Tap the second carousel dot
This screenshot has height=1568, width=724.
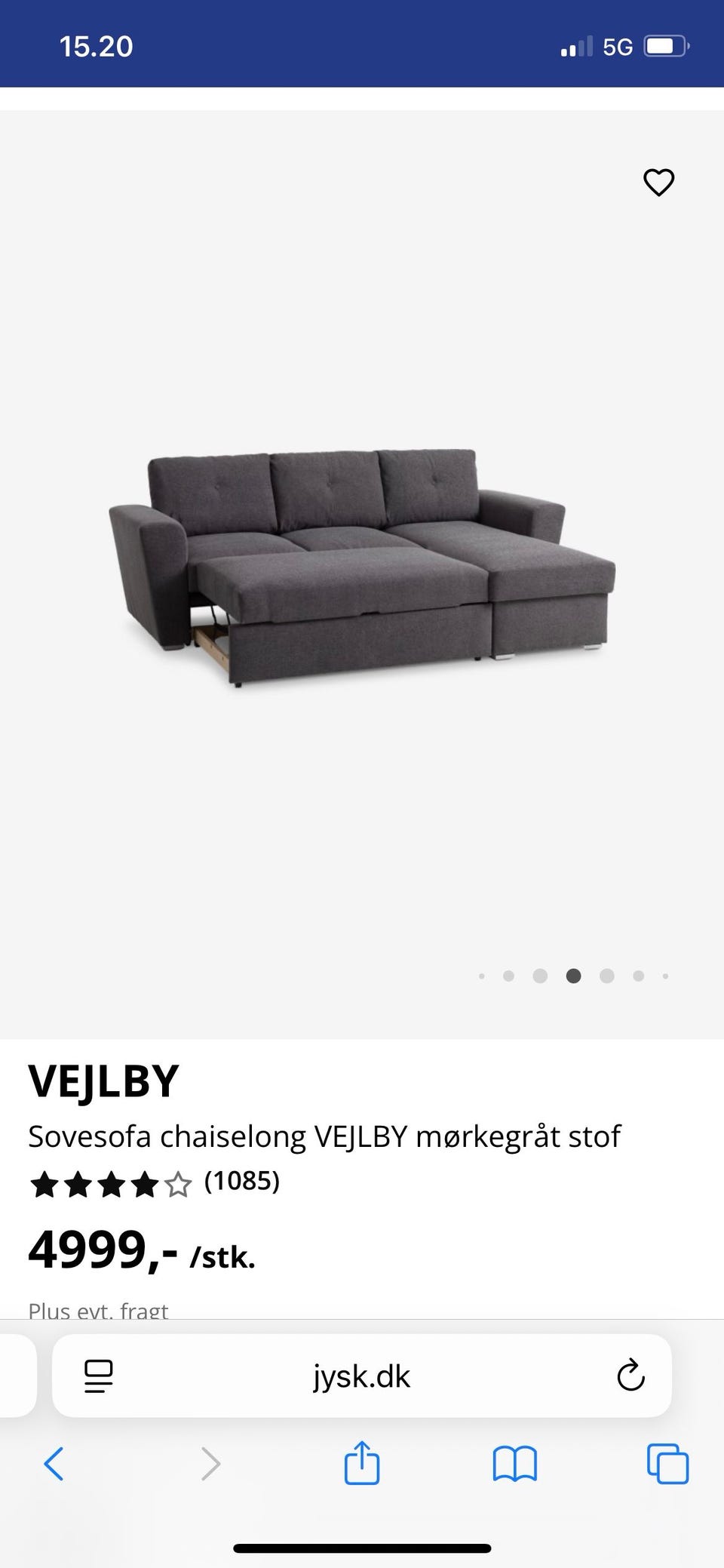[x=510, y=976]
